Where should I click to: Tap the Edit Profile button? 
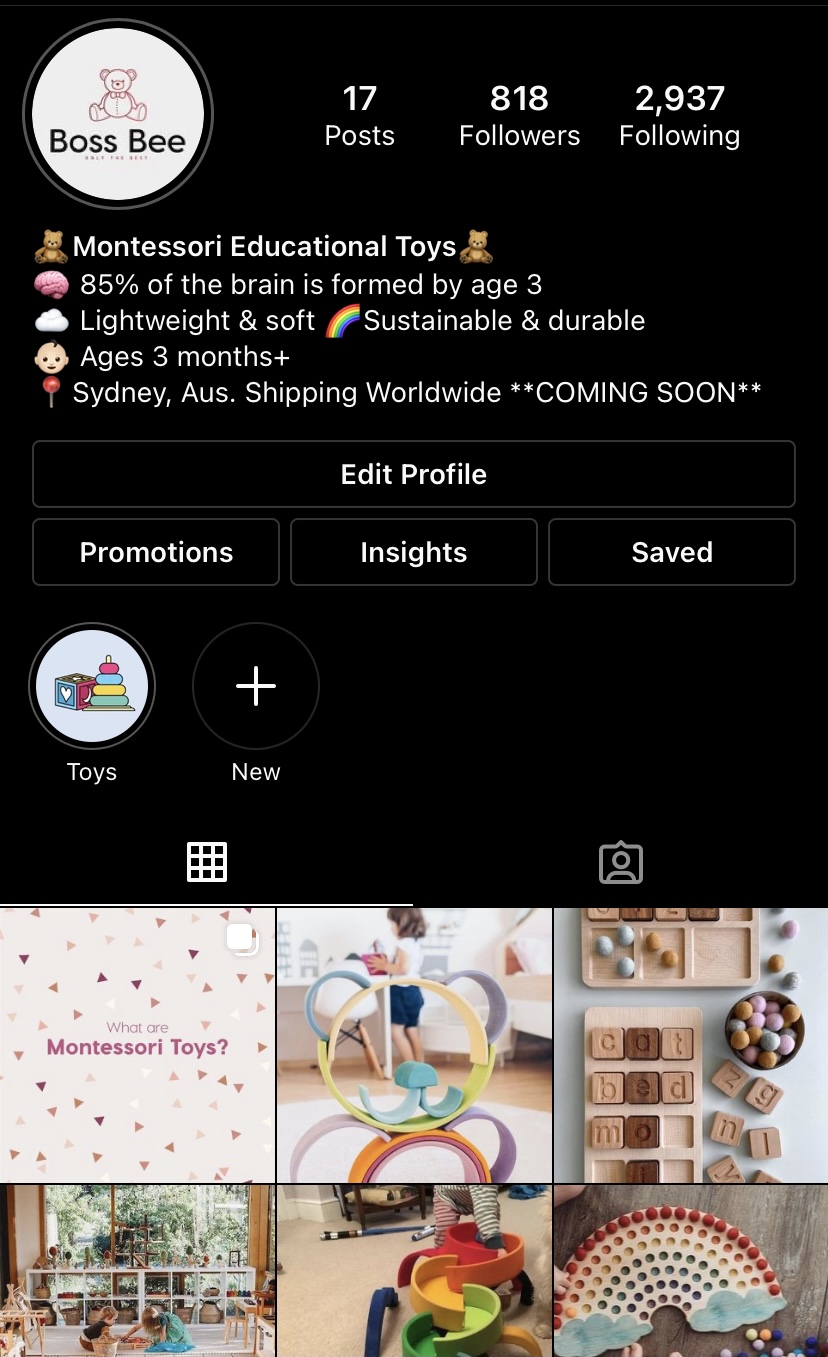(414, 474)
